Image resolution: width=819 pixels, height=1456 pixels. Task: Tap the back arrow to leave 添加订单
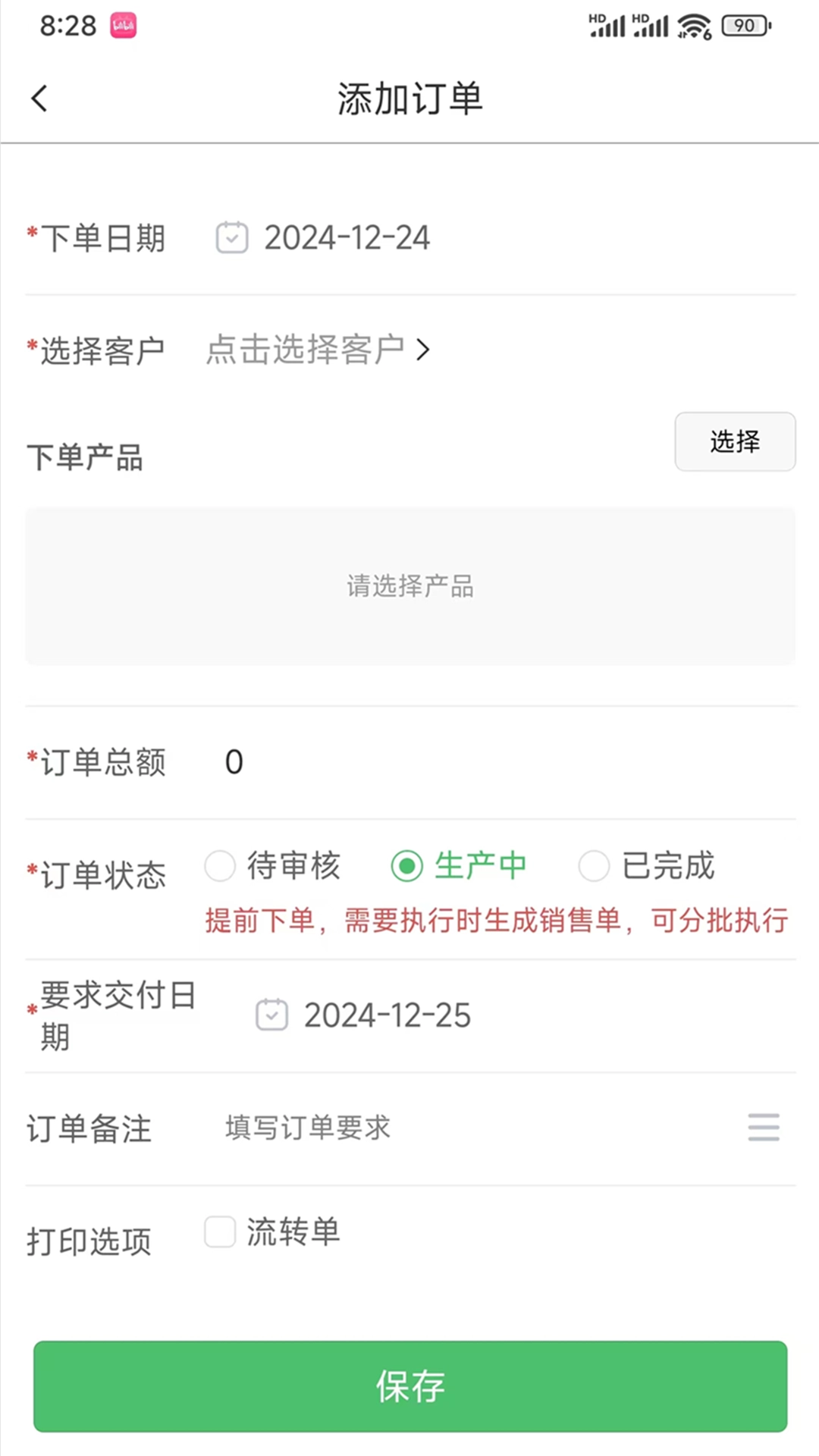[39, 99]
